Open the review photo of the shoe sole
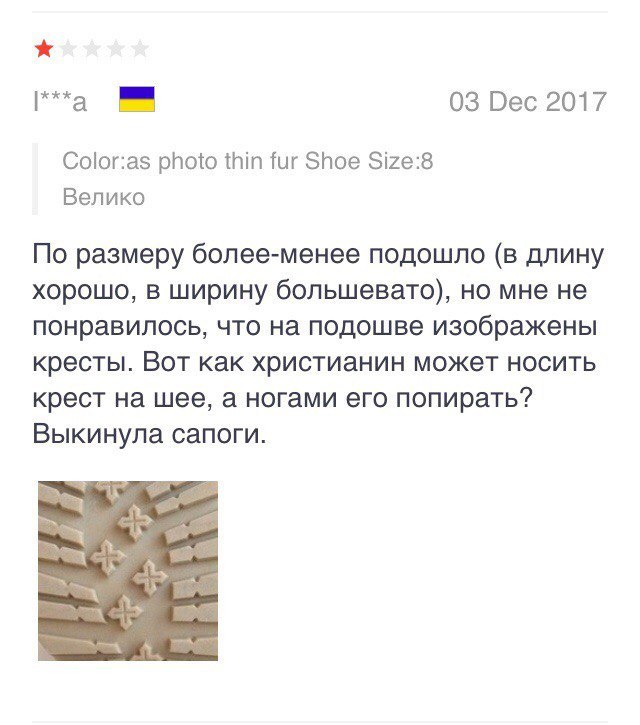This screenshot has width=640, height=725. click(x=128, y=570)
